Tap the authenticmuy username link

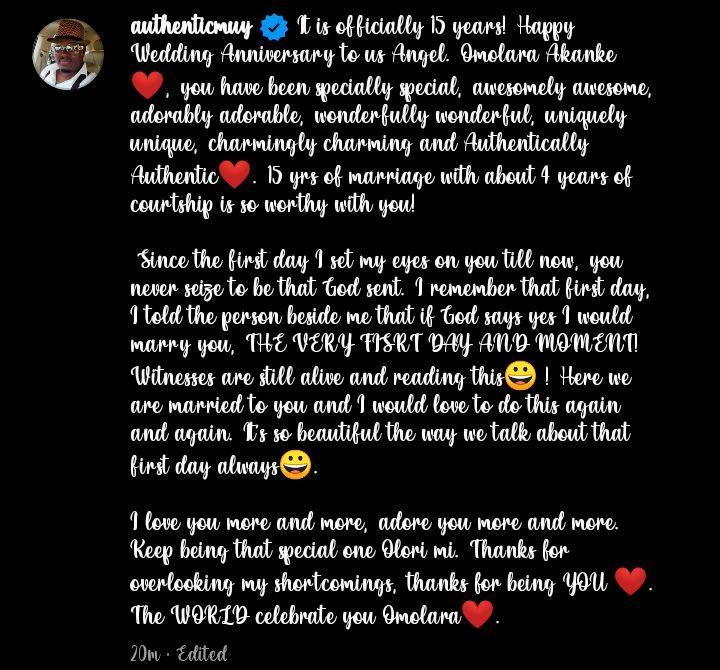(192, 26)
